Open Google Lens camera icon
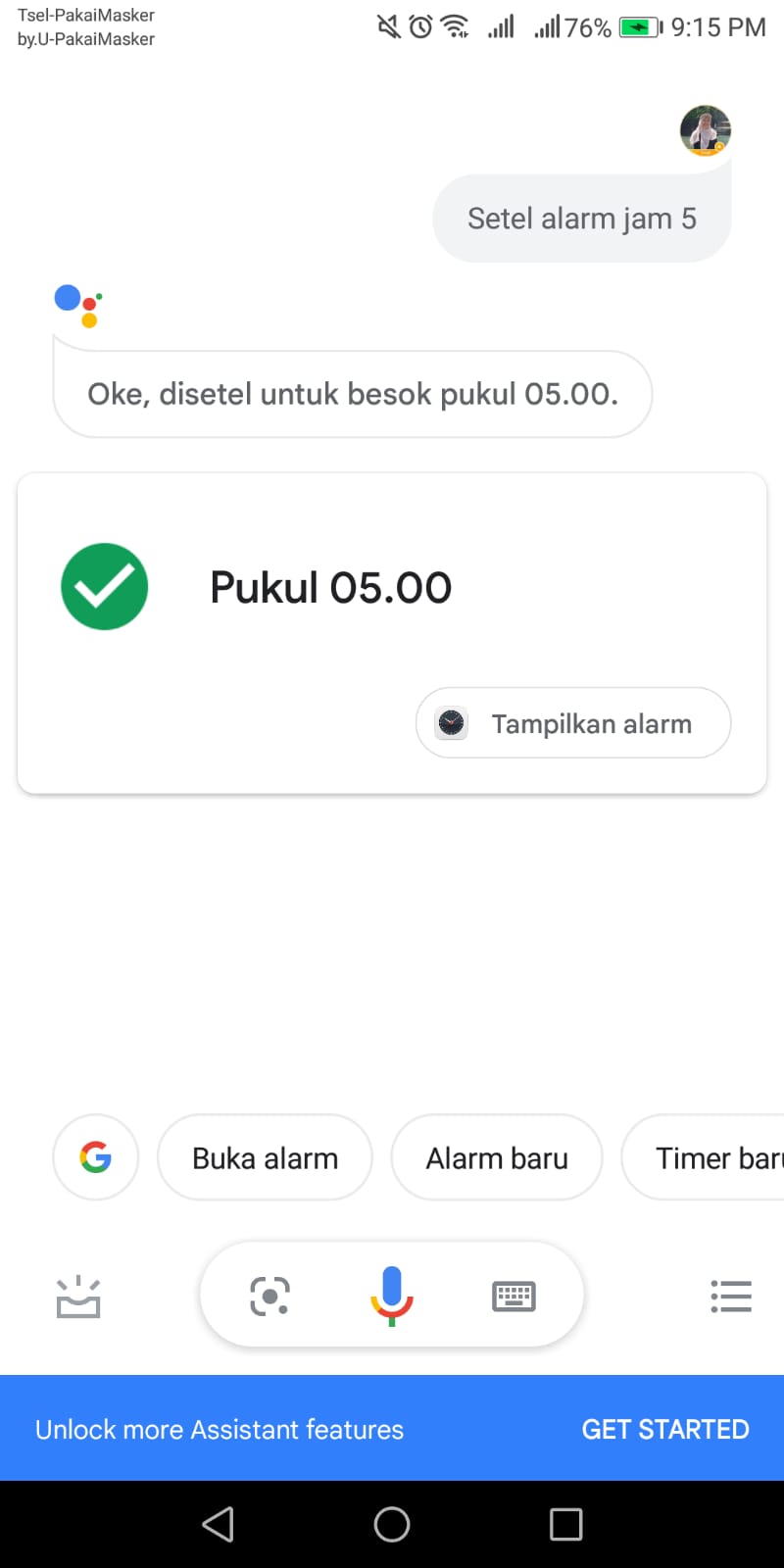Viewport: 784px width, 1568px height. pyautogui.click(x=269, y=1296)
